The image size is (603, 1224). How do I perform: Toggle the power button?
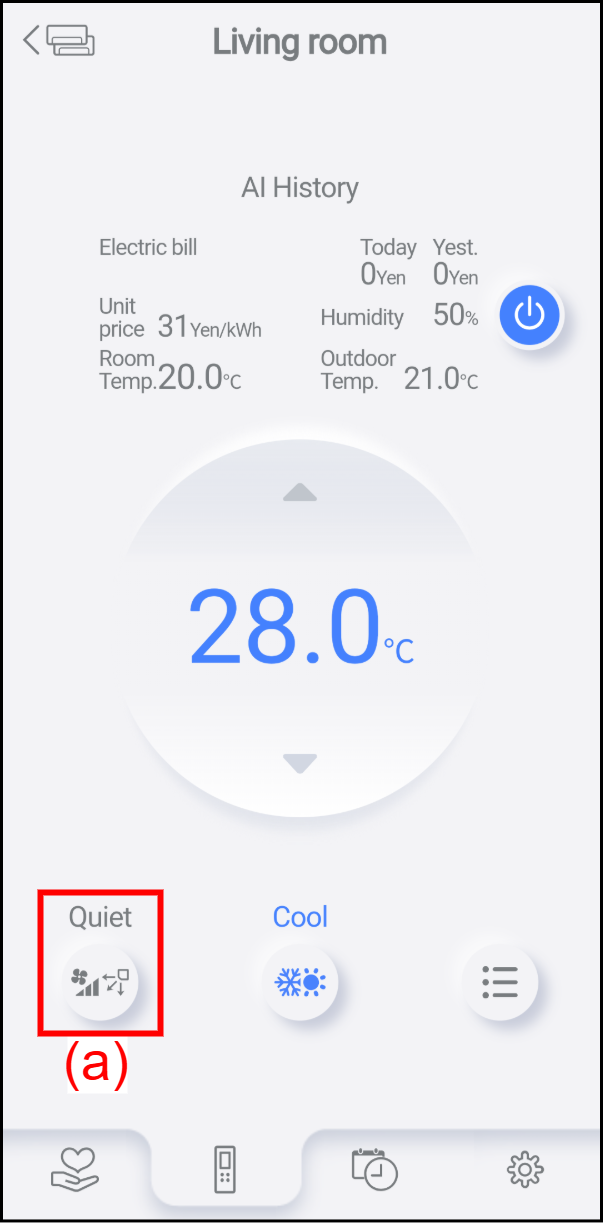(x=530, y=316)
